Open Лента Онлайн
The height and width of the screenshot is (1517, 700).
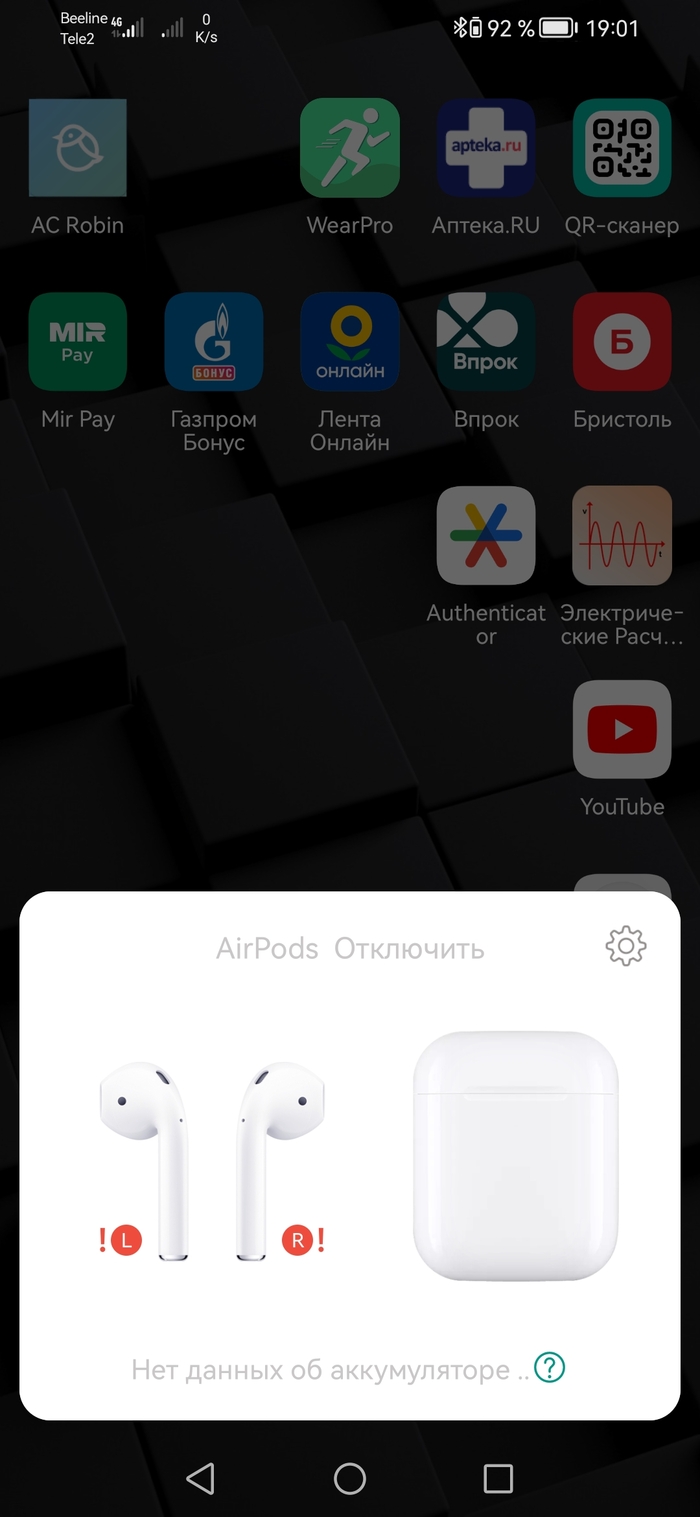(350, 342)
